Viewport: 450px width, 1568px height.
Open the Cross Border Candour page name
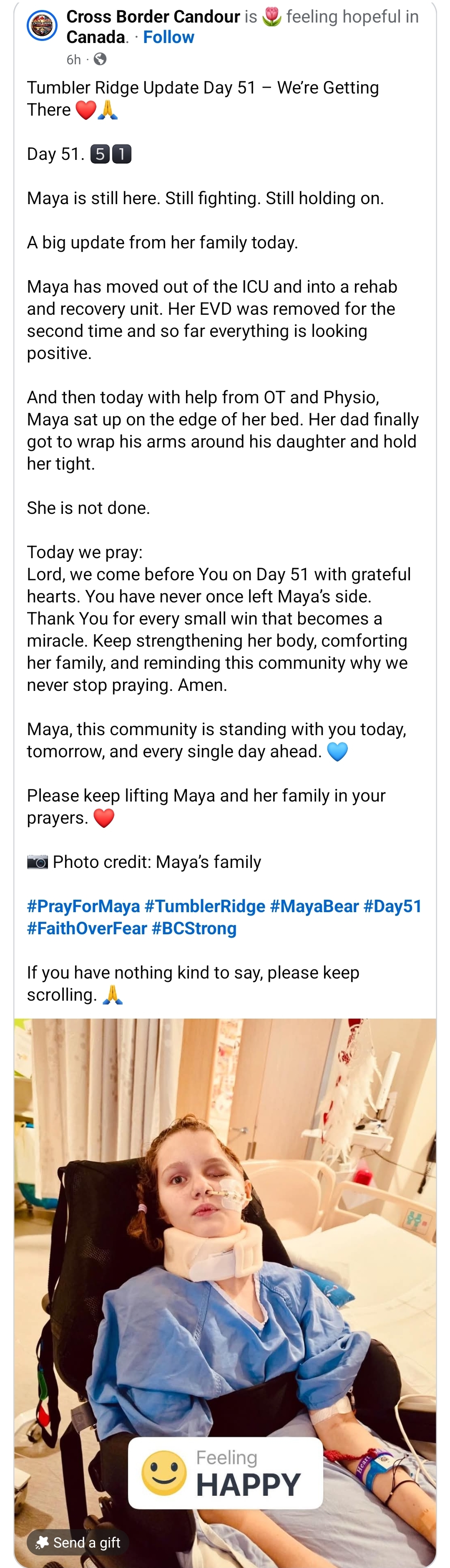click(x=153, y=16)
